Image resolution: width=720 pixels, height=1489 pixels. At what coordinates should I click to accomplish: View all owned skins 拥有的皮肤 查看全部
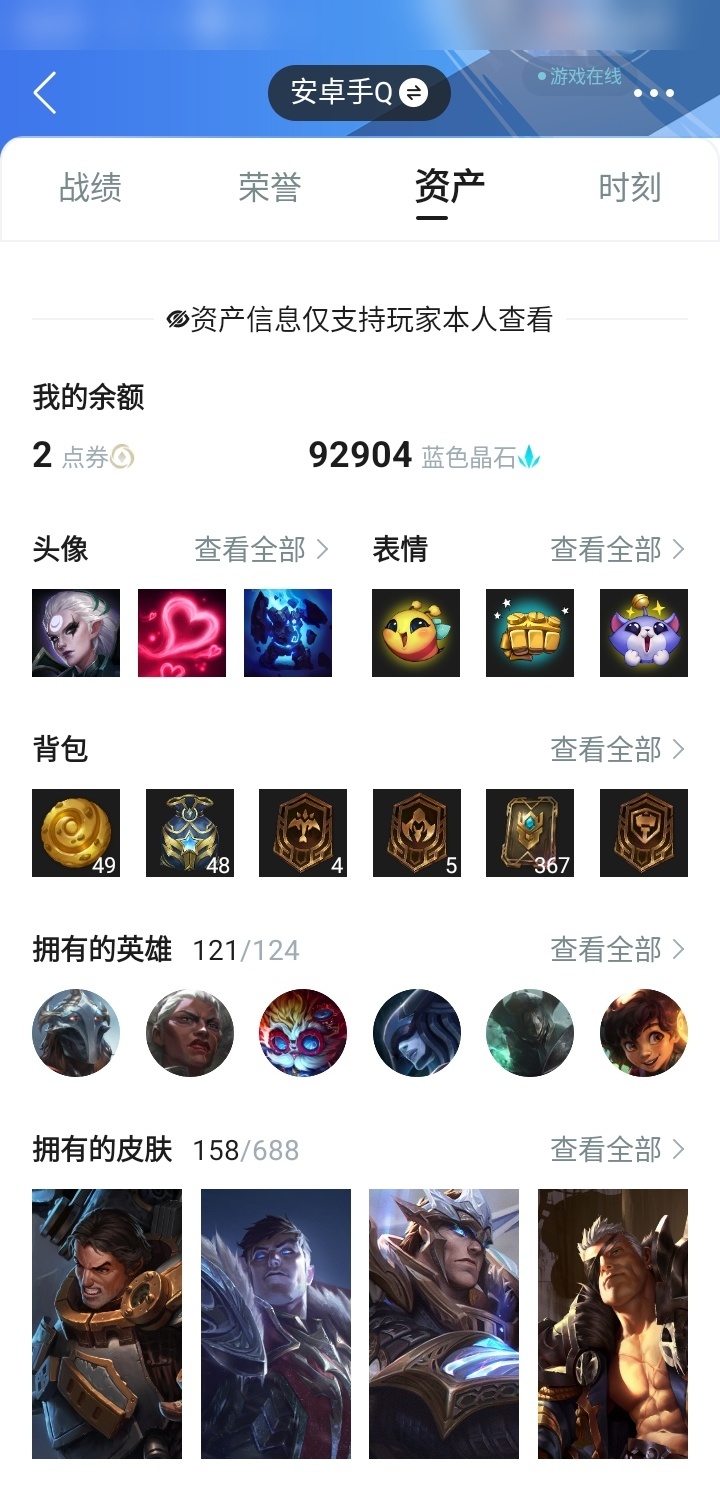618,1149
